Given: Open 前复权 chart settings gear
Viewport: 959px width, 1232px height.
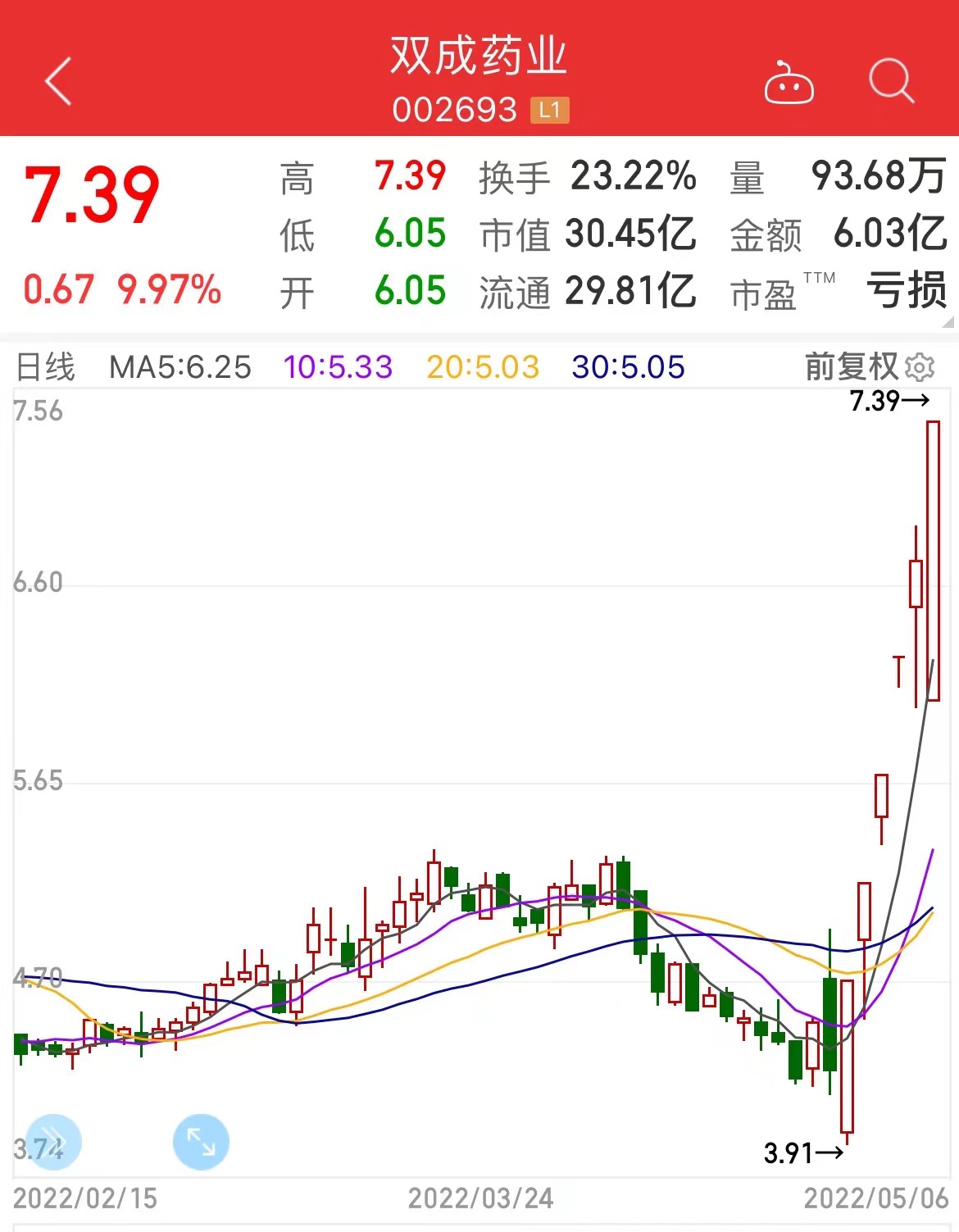Looking at the screenshot, I should pyautogui.click(x=920, y=367).
